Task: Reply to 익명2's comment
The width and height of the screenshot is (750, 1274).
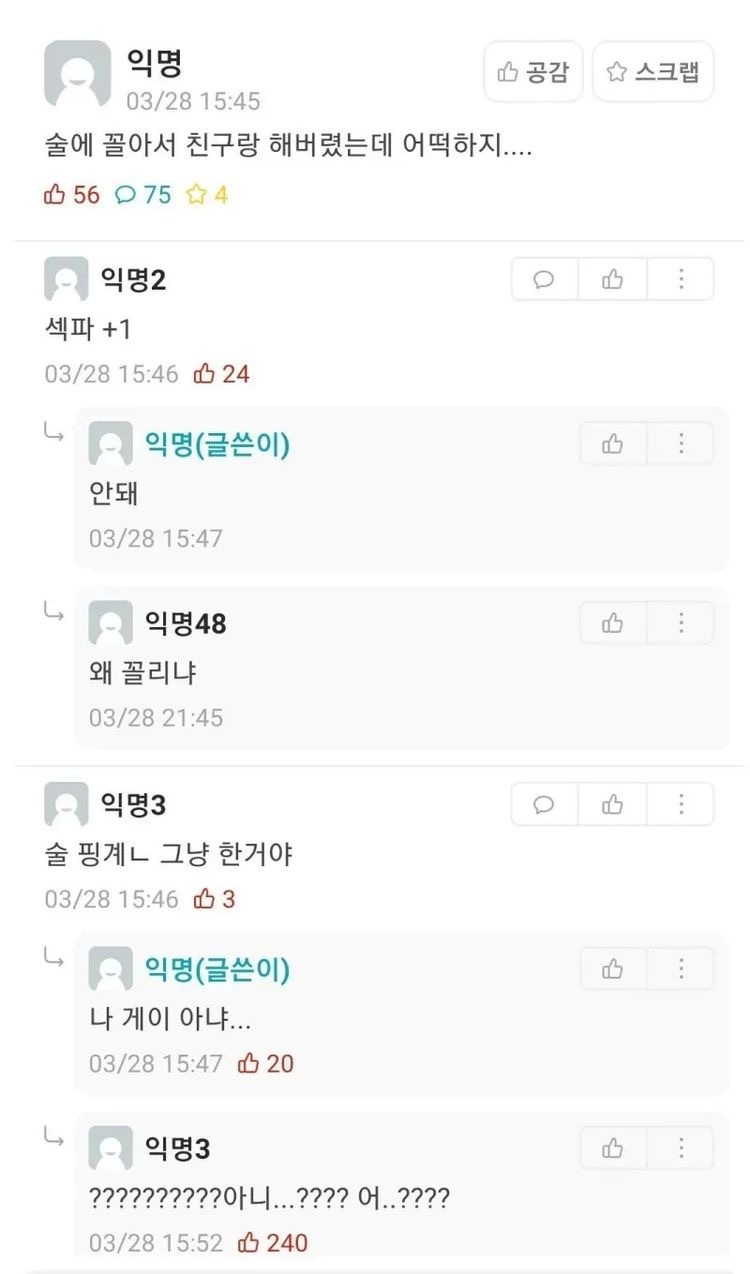Action: click(544, 279)
